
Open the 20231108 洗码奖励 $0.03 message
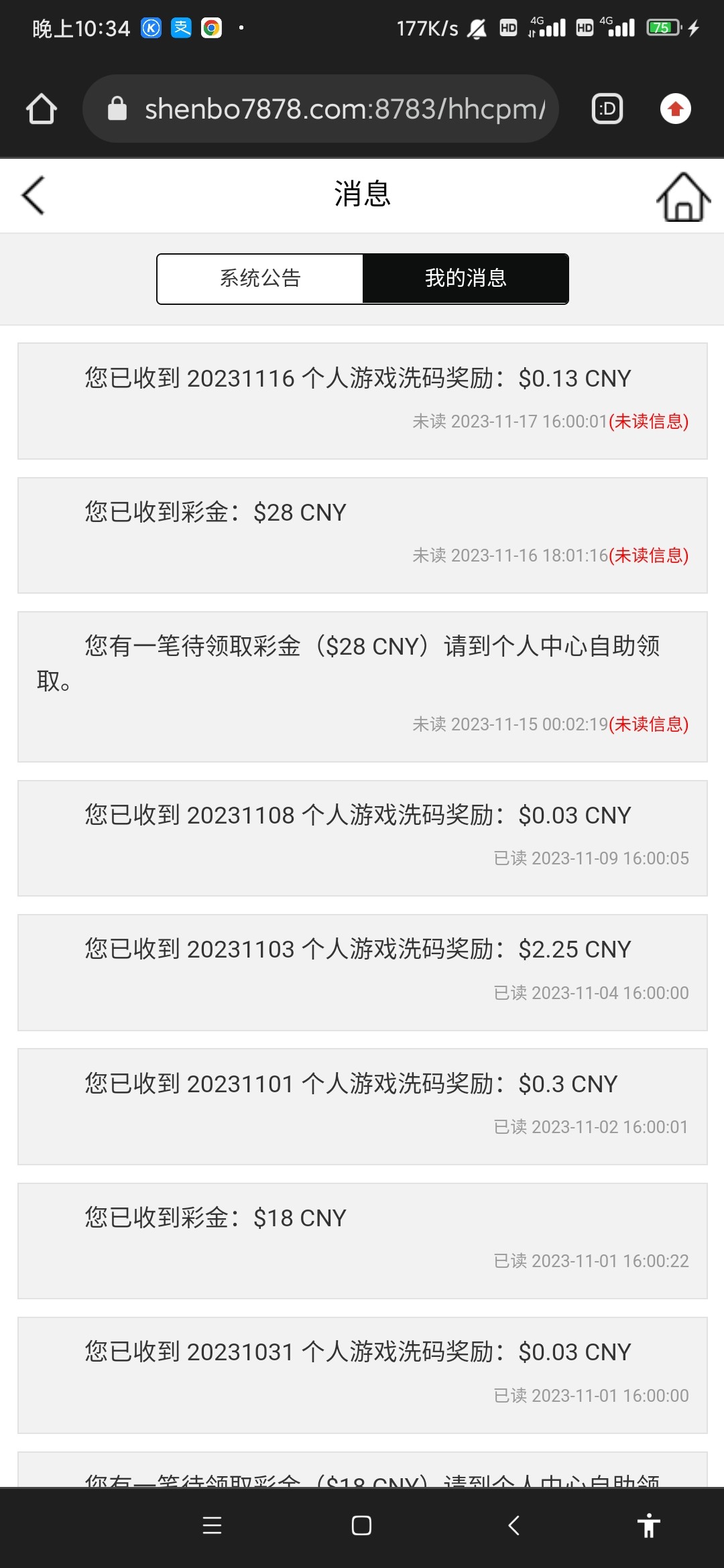pos(363,838)
